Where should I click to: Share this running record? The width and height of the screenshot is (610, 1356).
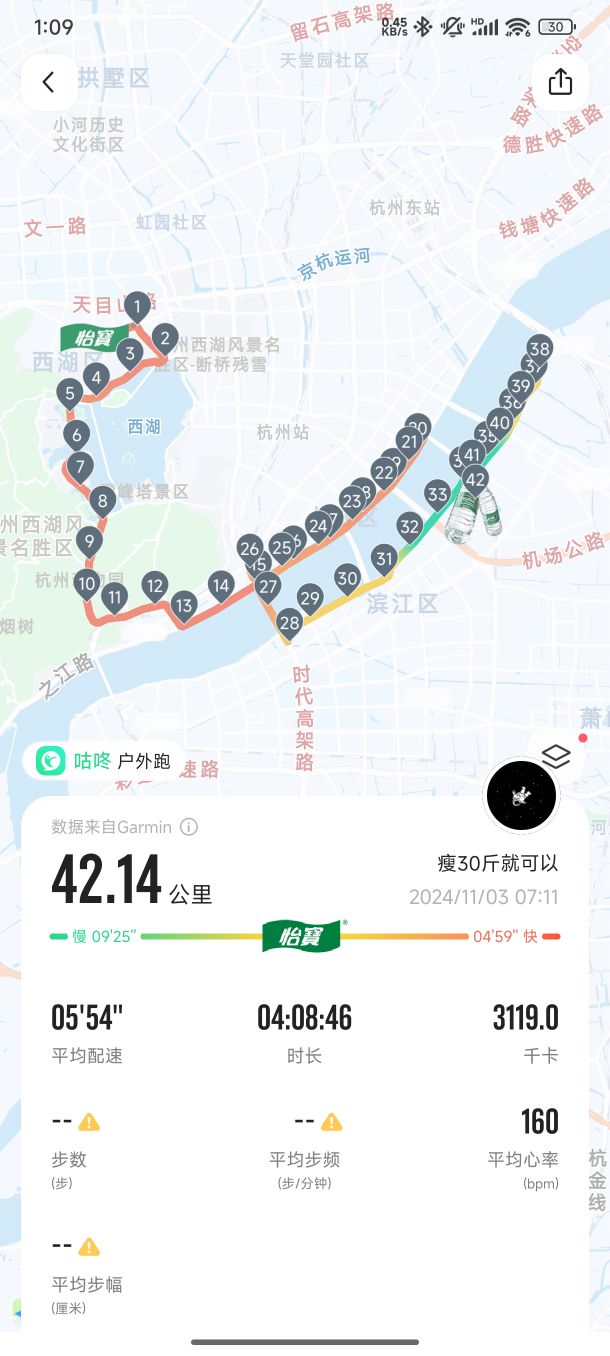[560, 82]
